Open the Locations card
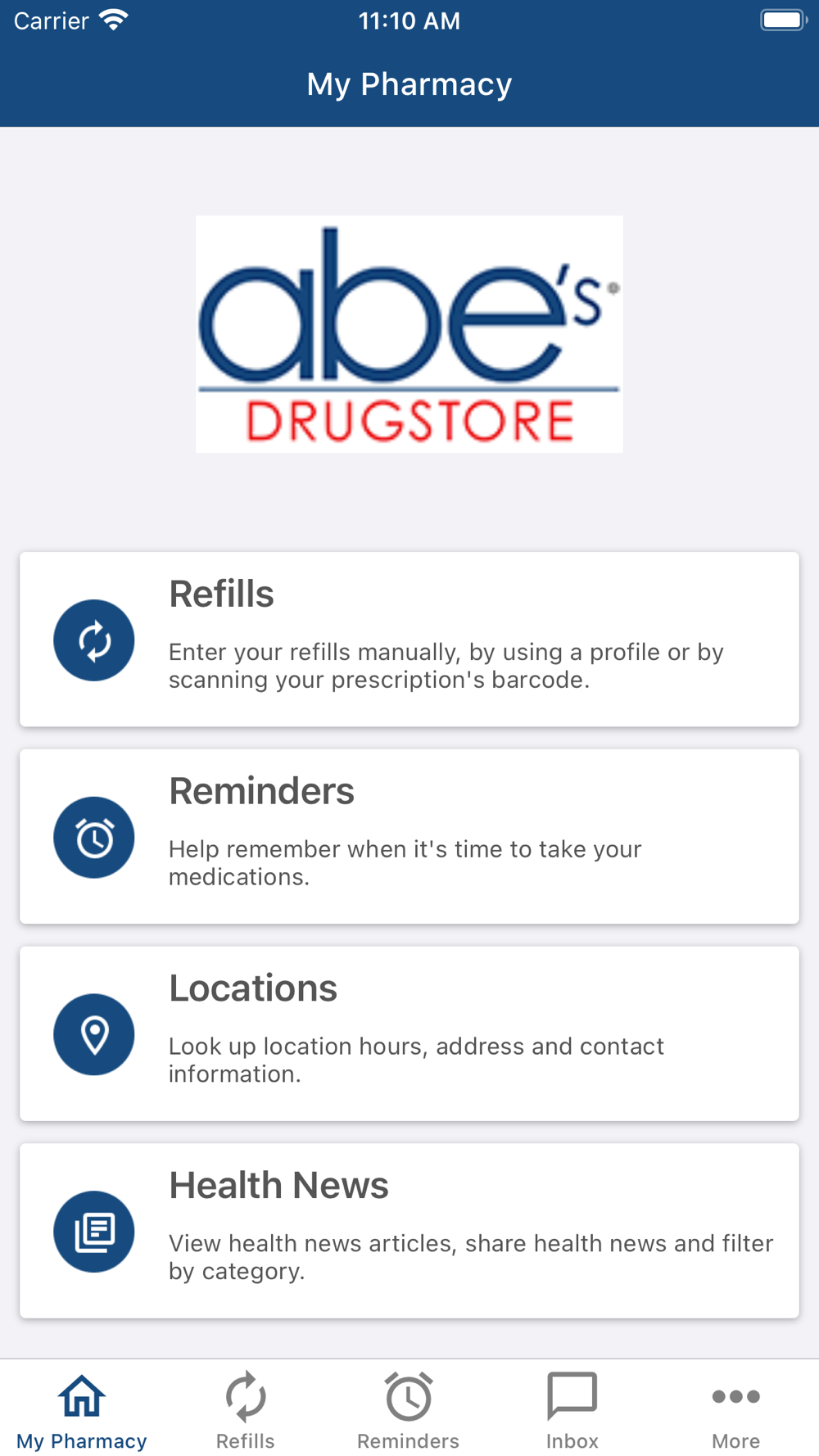This screenshot has height=1456, width=819. [x=409, y=1033]
